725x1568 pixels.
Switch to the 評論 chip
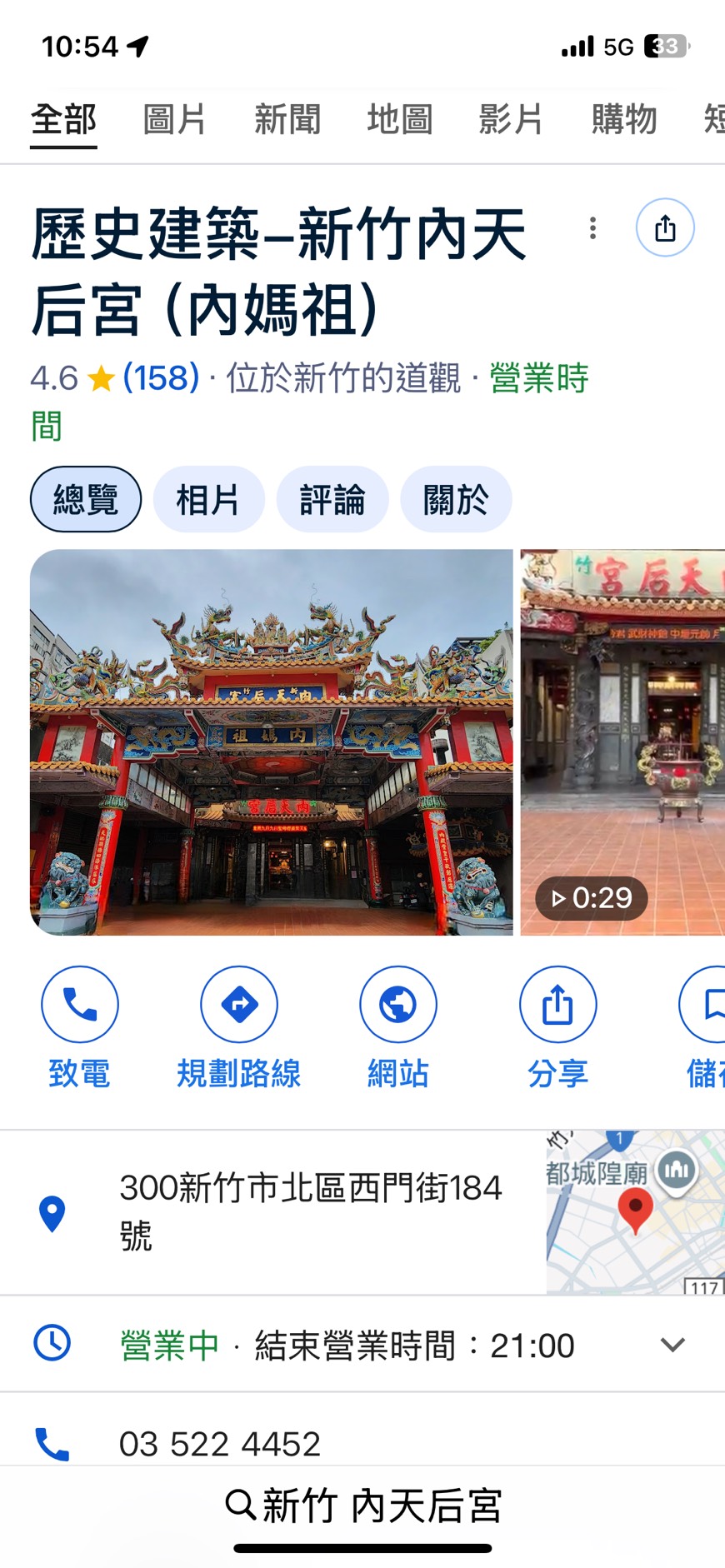[332, 498]
